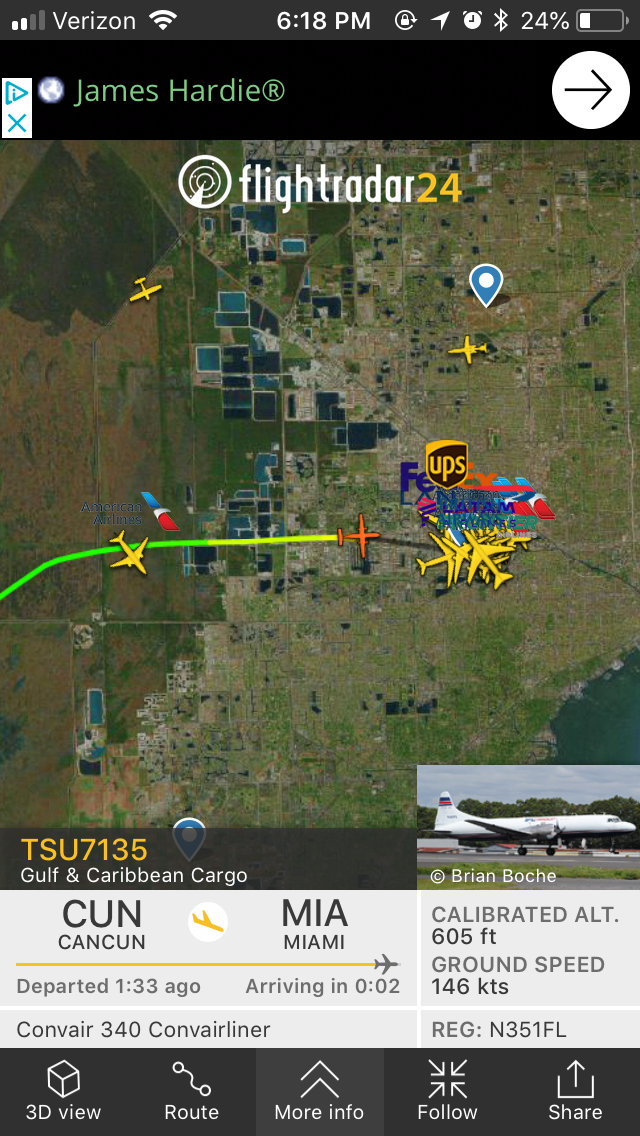The image size is (640, 1136).
Task: Follow the selected aircraft
Action: pyautogui.click(x=447, y=1092)
